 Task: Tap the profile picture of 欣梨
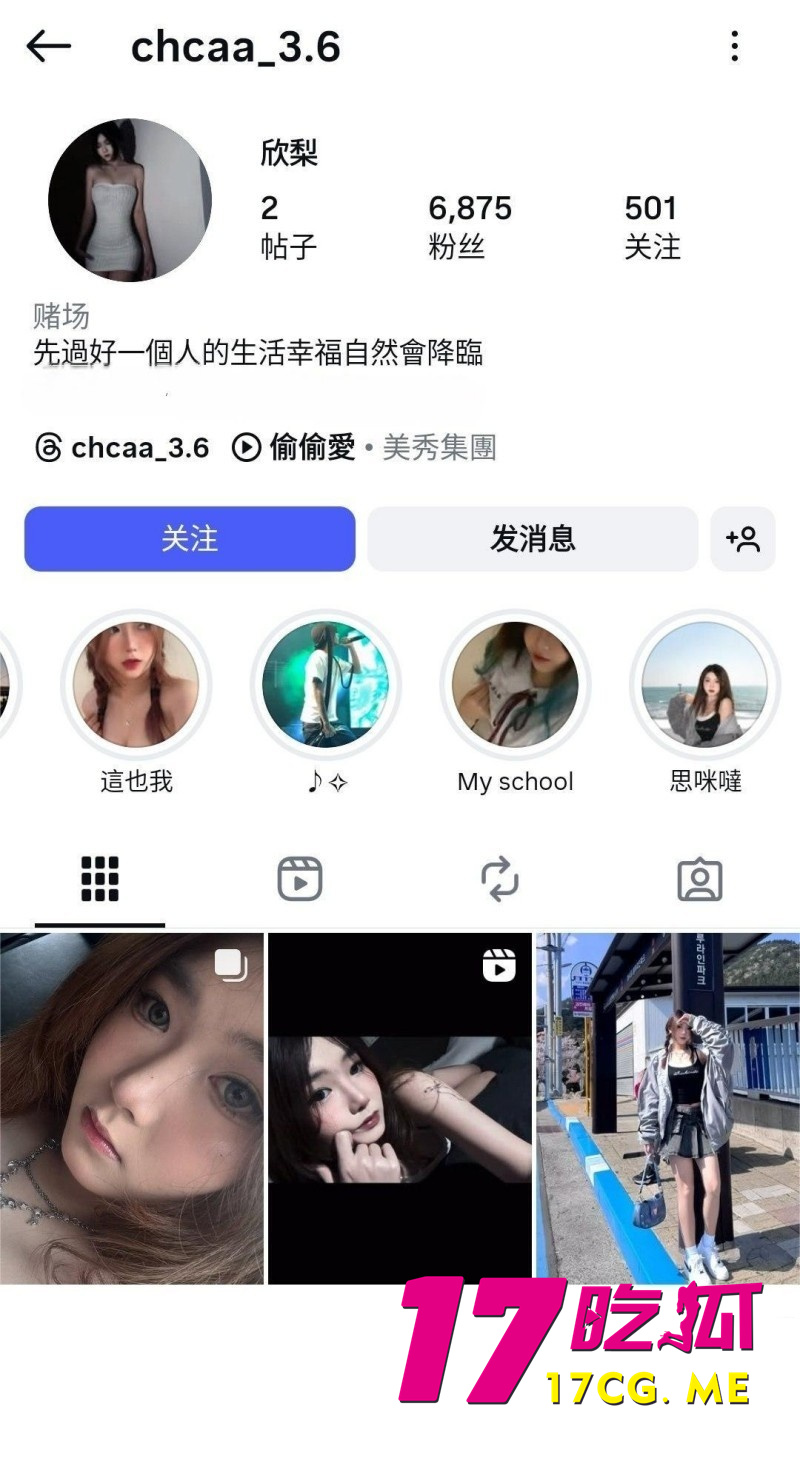click(x=129, y=199)
